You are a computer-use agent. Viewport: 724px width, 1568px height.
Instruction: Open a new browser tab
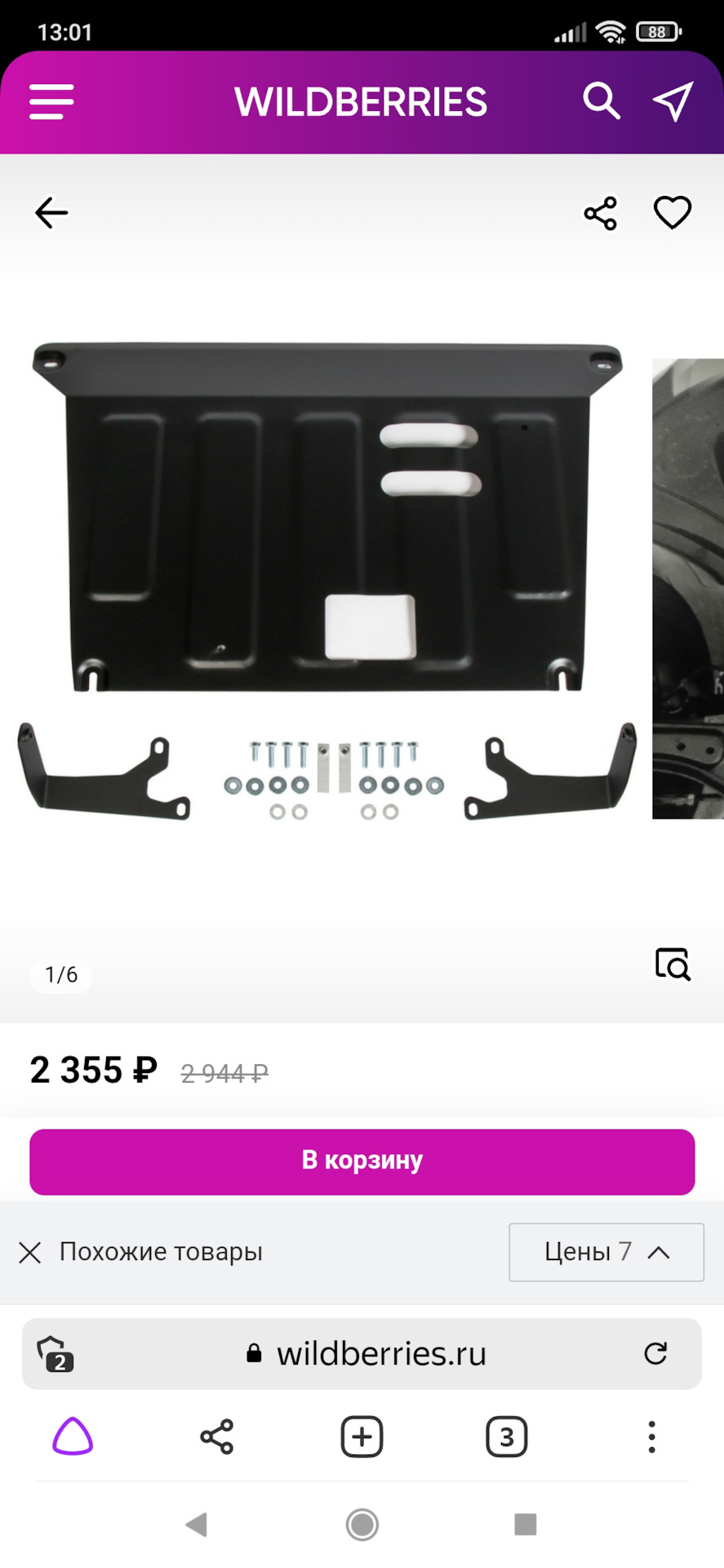tap(362, 1437)
